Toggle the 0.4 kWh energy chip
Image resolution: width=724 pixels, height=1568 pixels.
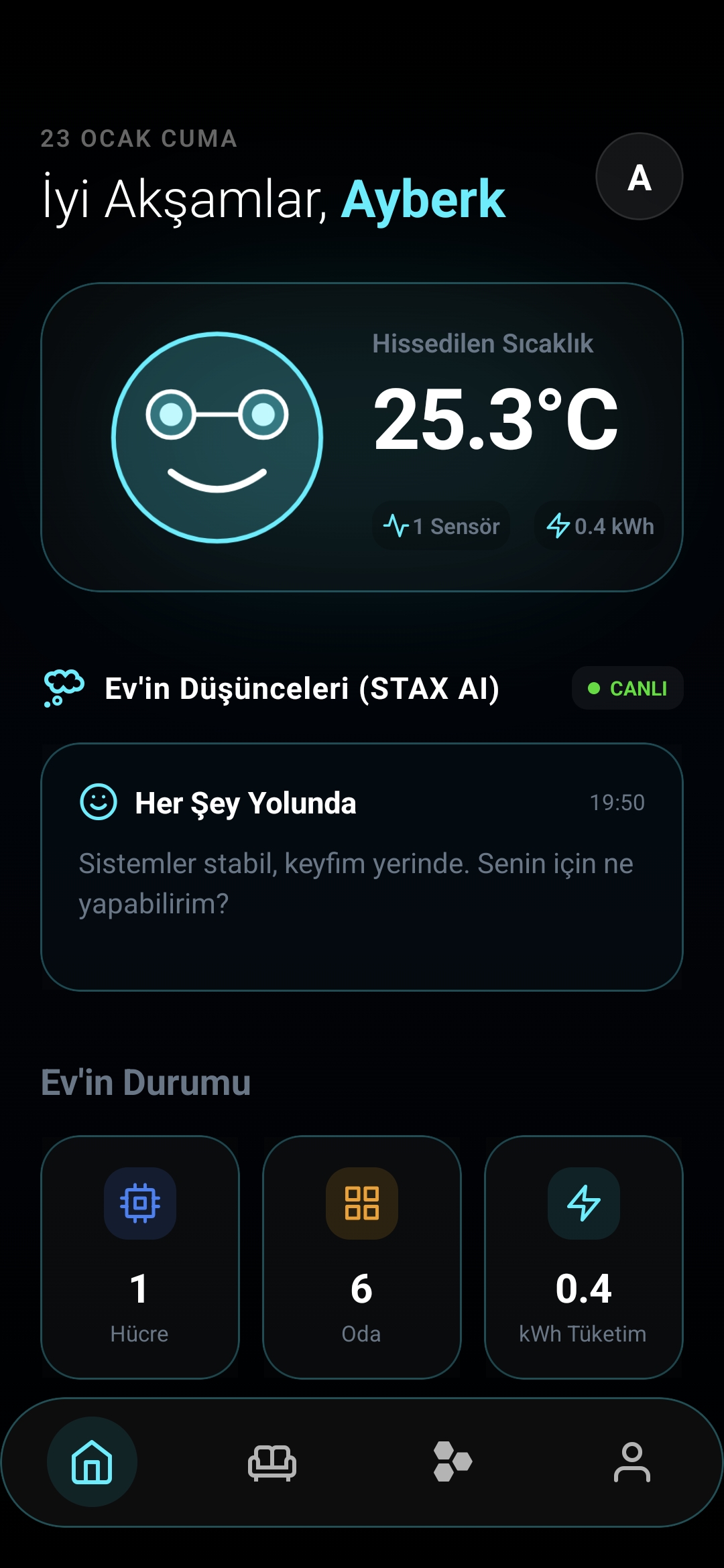[x=599, y=527]
